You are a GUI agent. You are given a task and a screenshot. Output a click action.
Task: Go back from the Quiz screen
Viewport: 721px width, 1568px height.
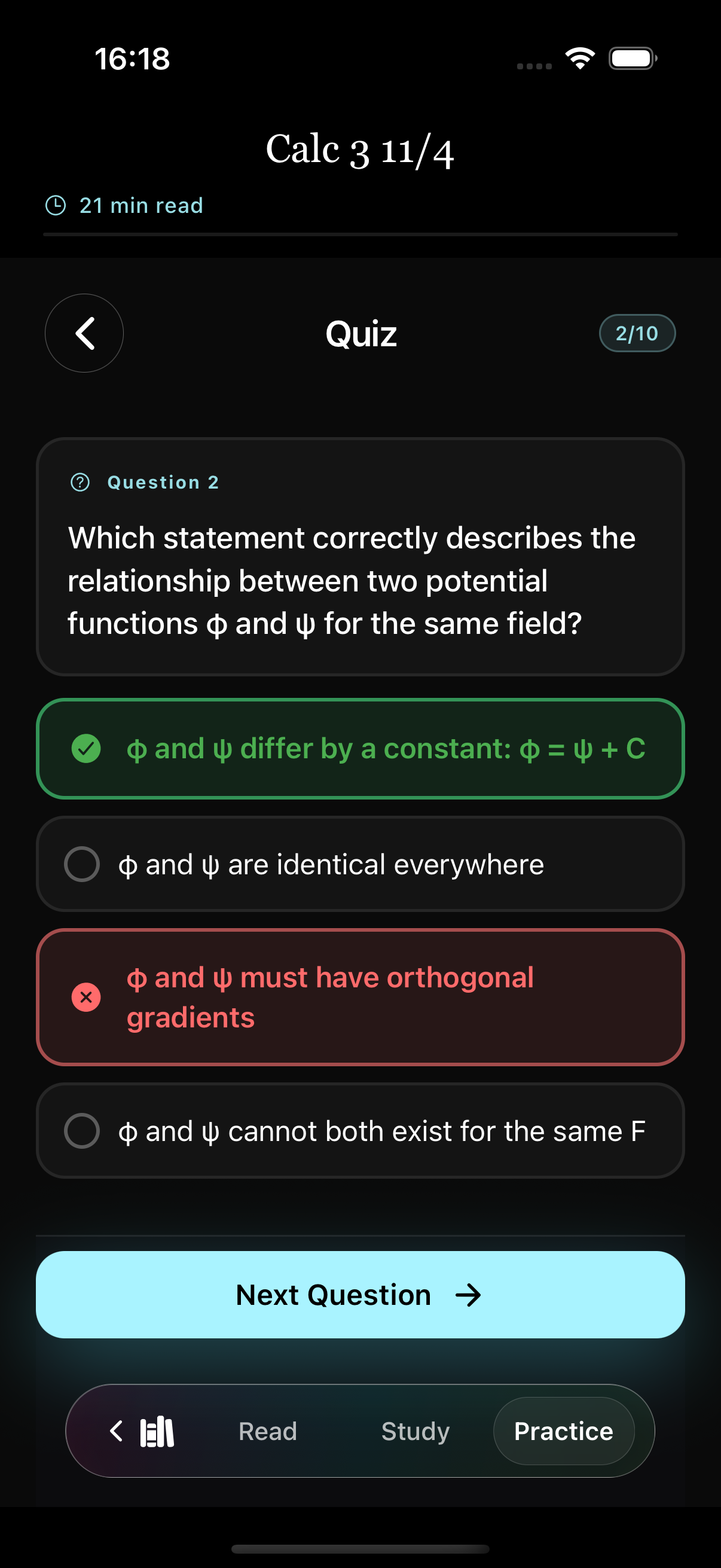pos(84,333)
